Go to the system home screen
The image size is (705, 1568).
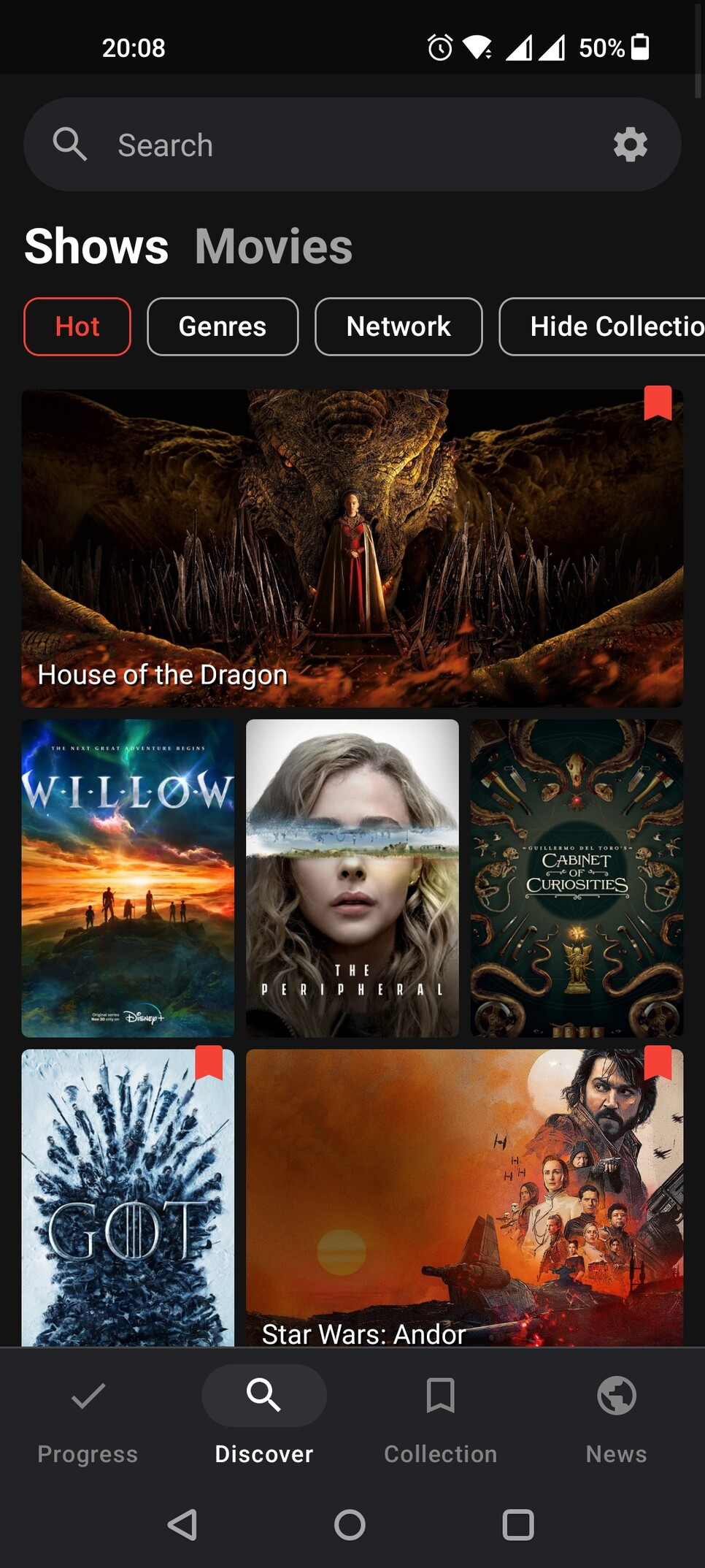pos(350,1524)
